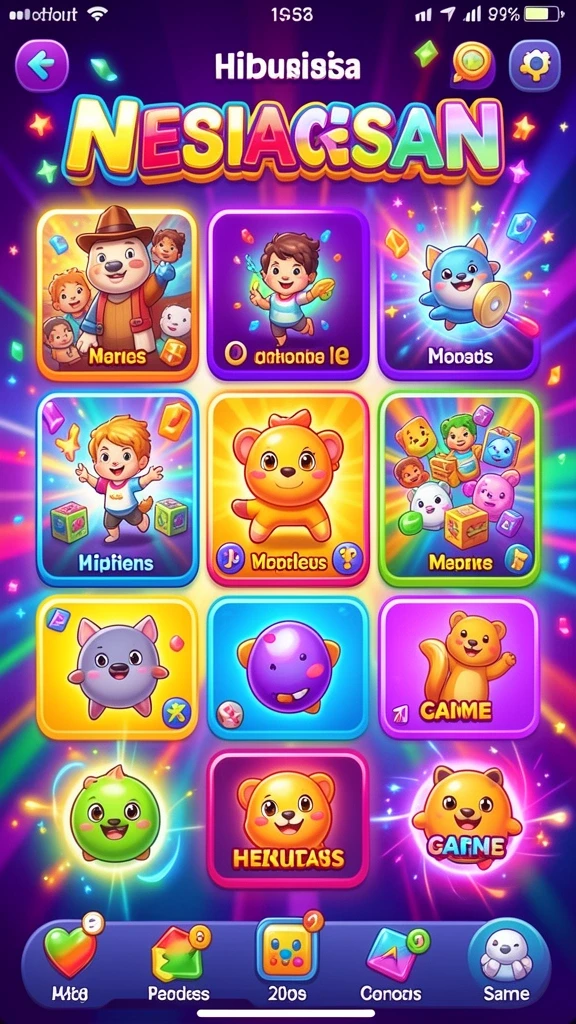
Task: Tap the round yellow-green icon beside settings
Action: pyautogui.click(x=472, y=64)
